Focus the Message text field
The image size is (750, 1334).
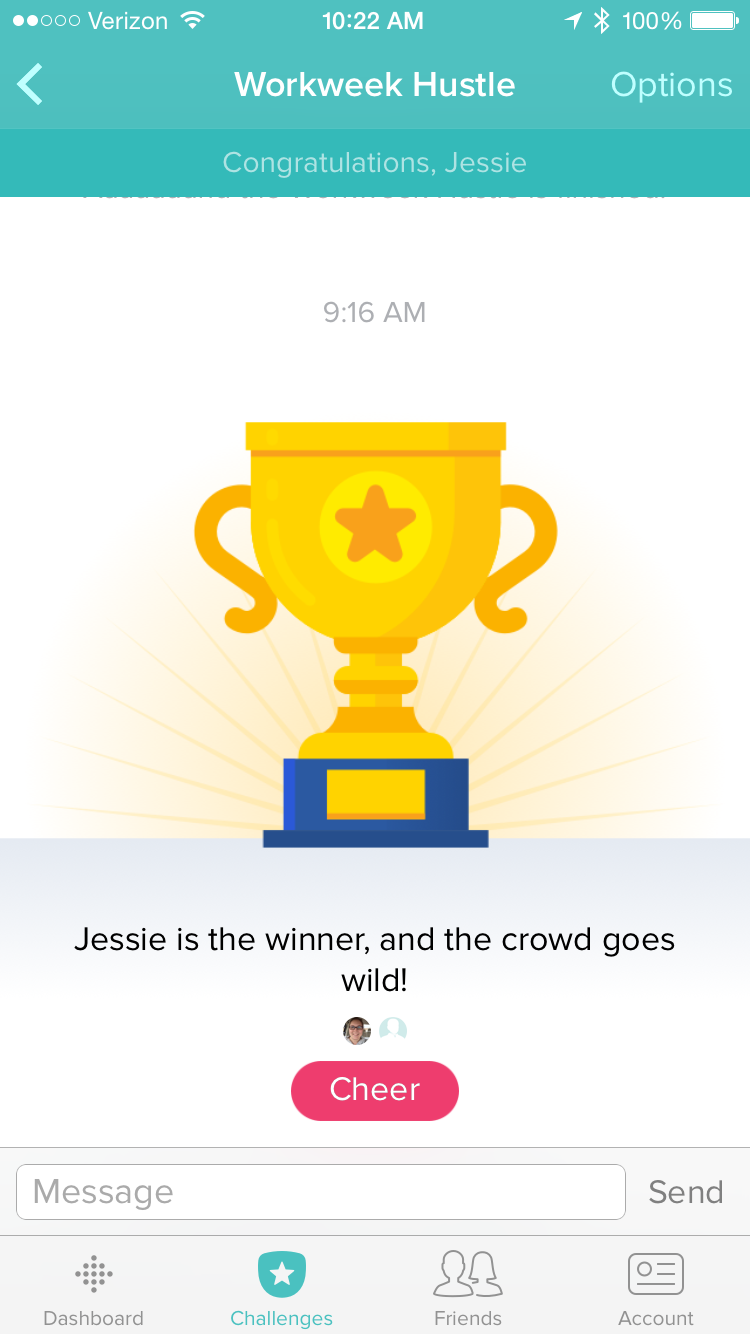320,1192
